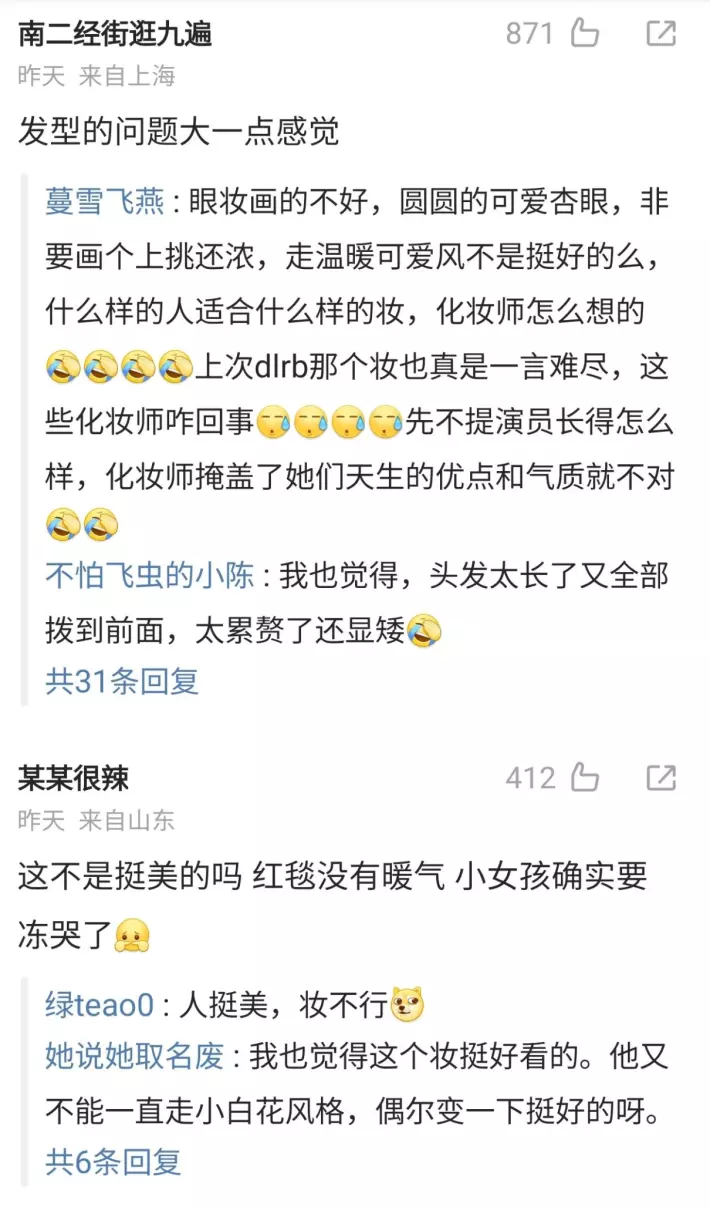The height and width of the screenshot is (1210, 710).
Task: Share the comment by 某某很辣
Action: point(661,778)
